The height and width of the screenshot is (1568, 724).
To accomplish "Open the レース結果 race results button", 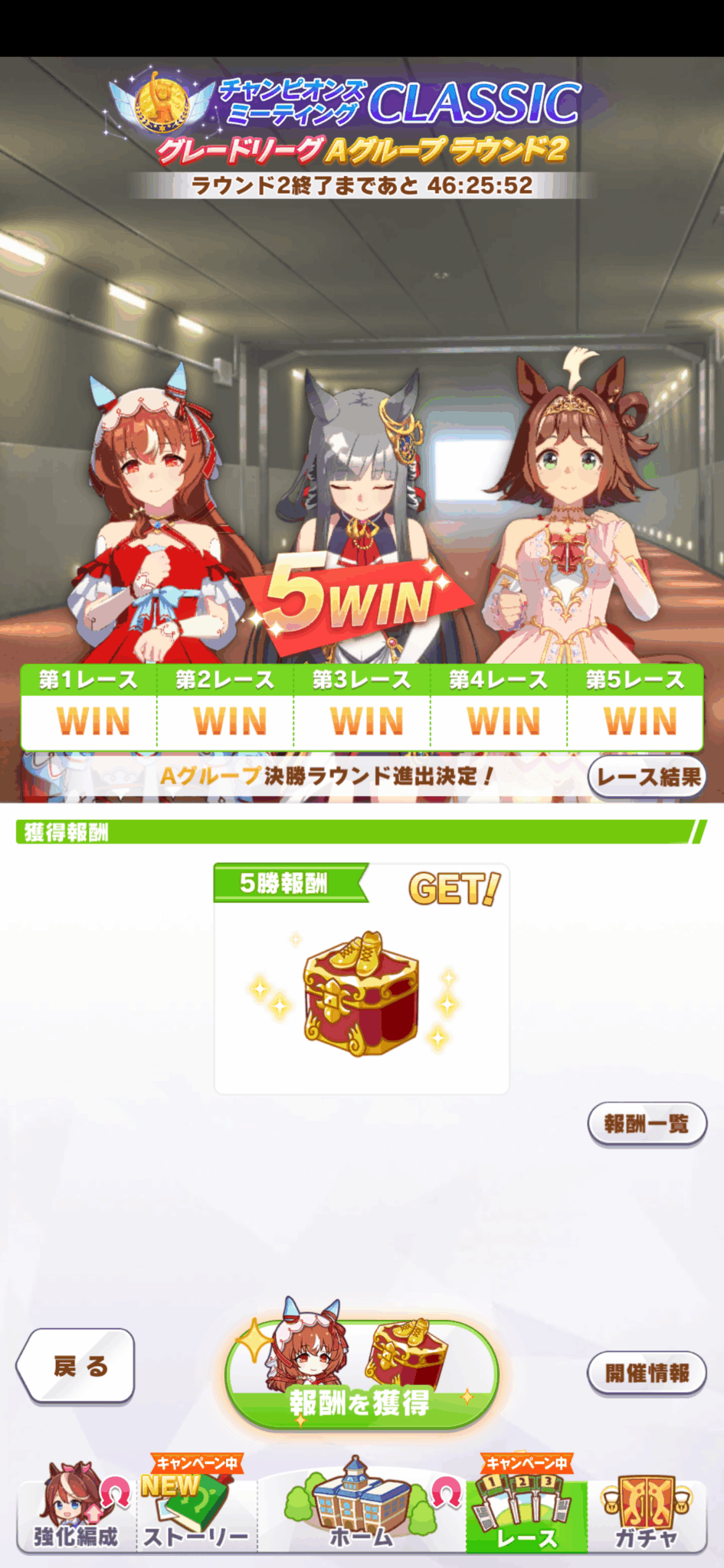I will pos(647,777).
